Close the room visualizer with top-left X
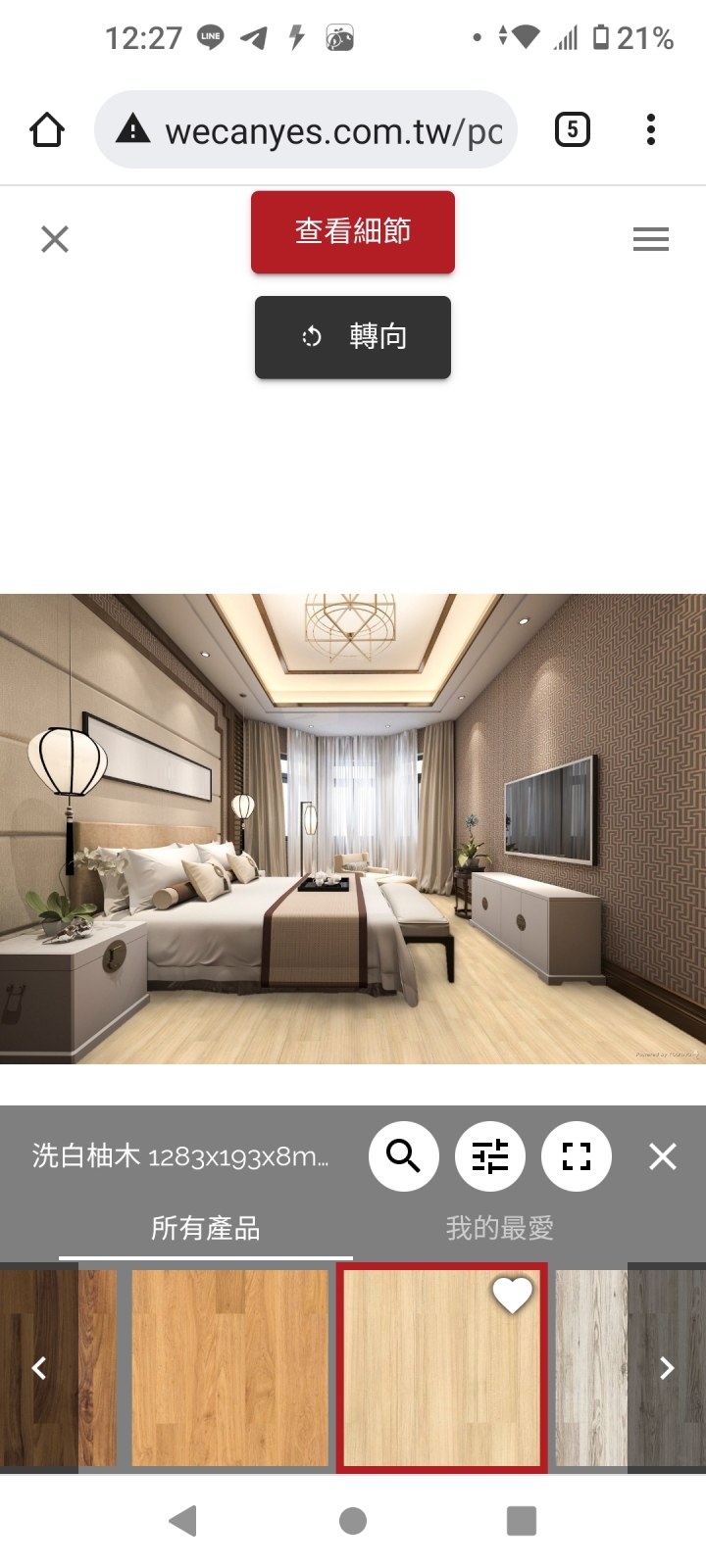This screenshot has width=706, height=1568. coord(55,239)
